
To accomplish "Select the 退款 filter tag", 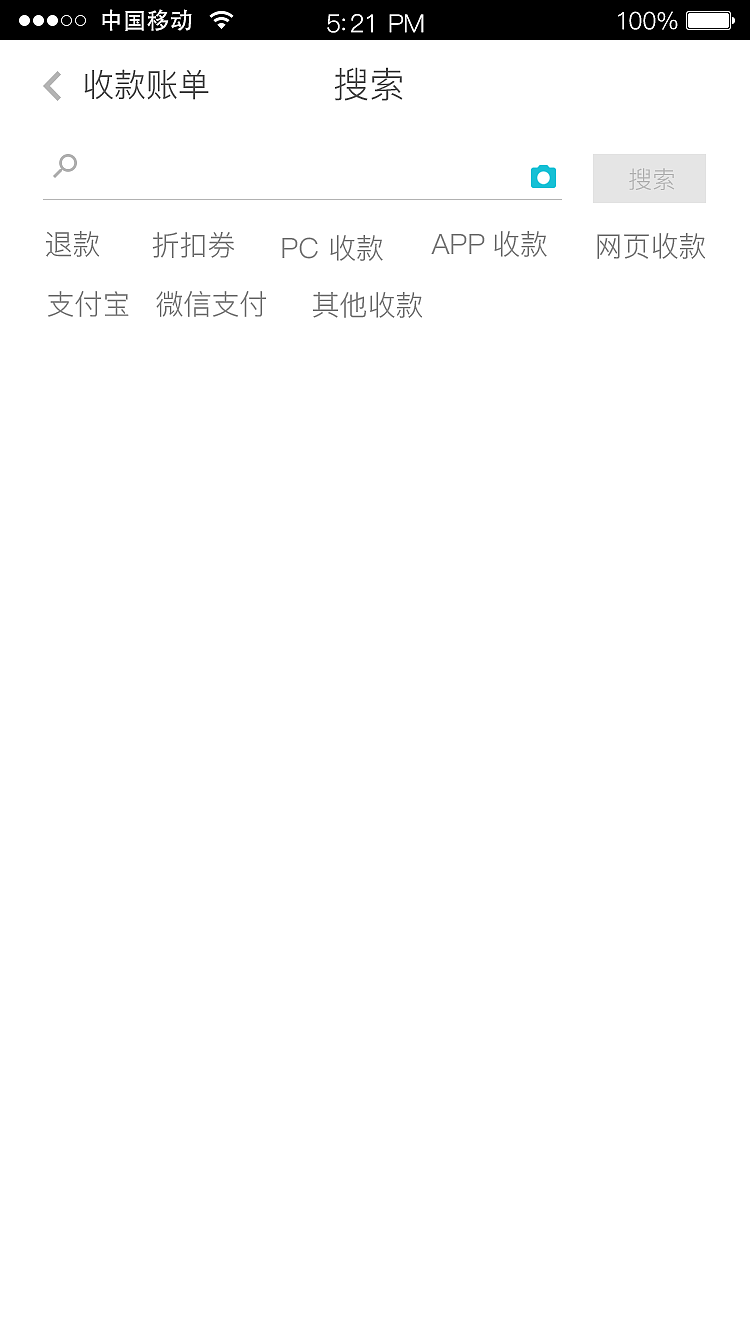I will [71, 246].
